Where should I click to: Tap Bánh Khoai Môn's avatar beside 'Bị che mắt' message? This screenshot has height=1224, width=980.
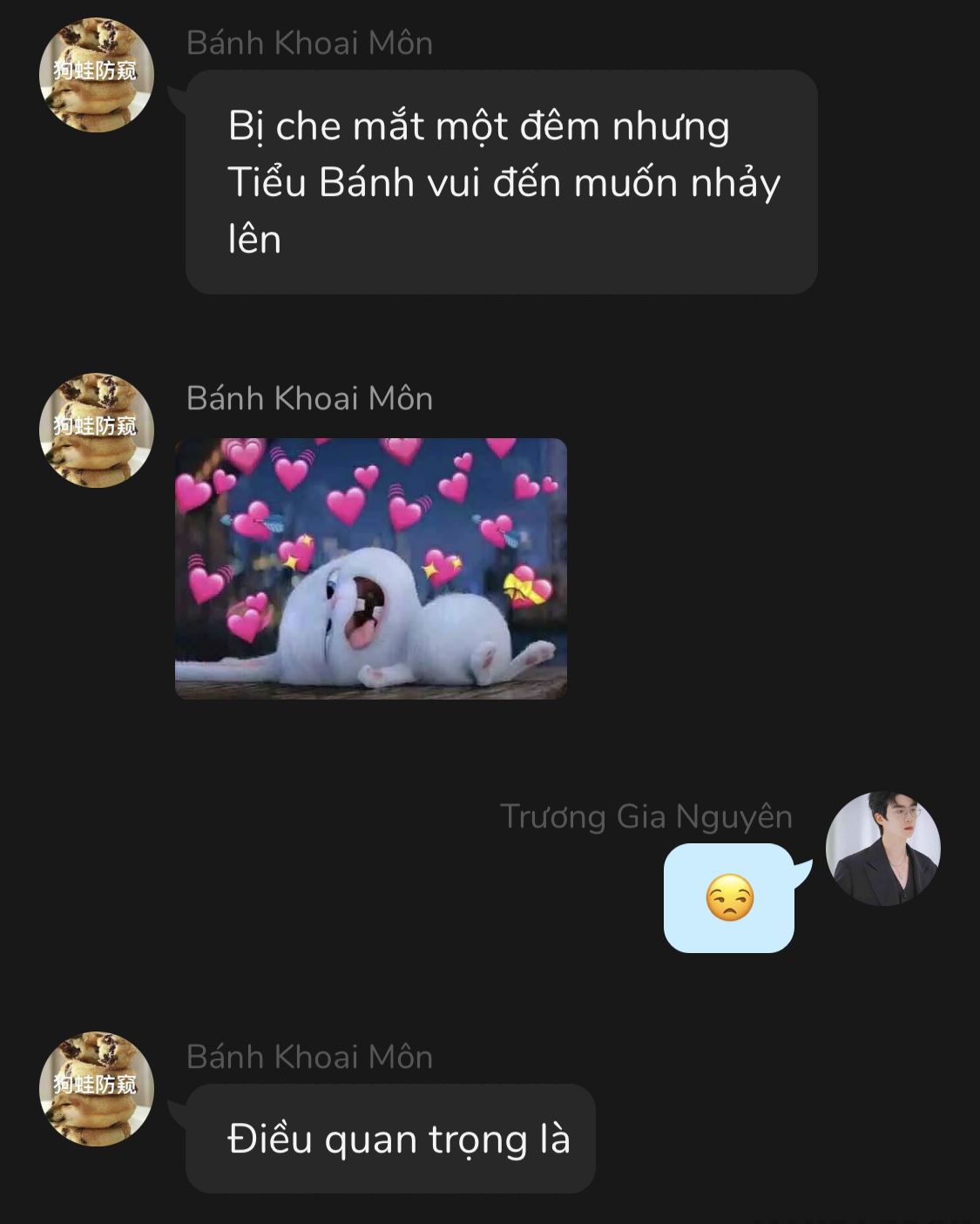click(97, 75)
